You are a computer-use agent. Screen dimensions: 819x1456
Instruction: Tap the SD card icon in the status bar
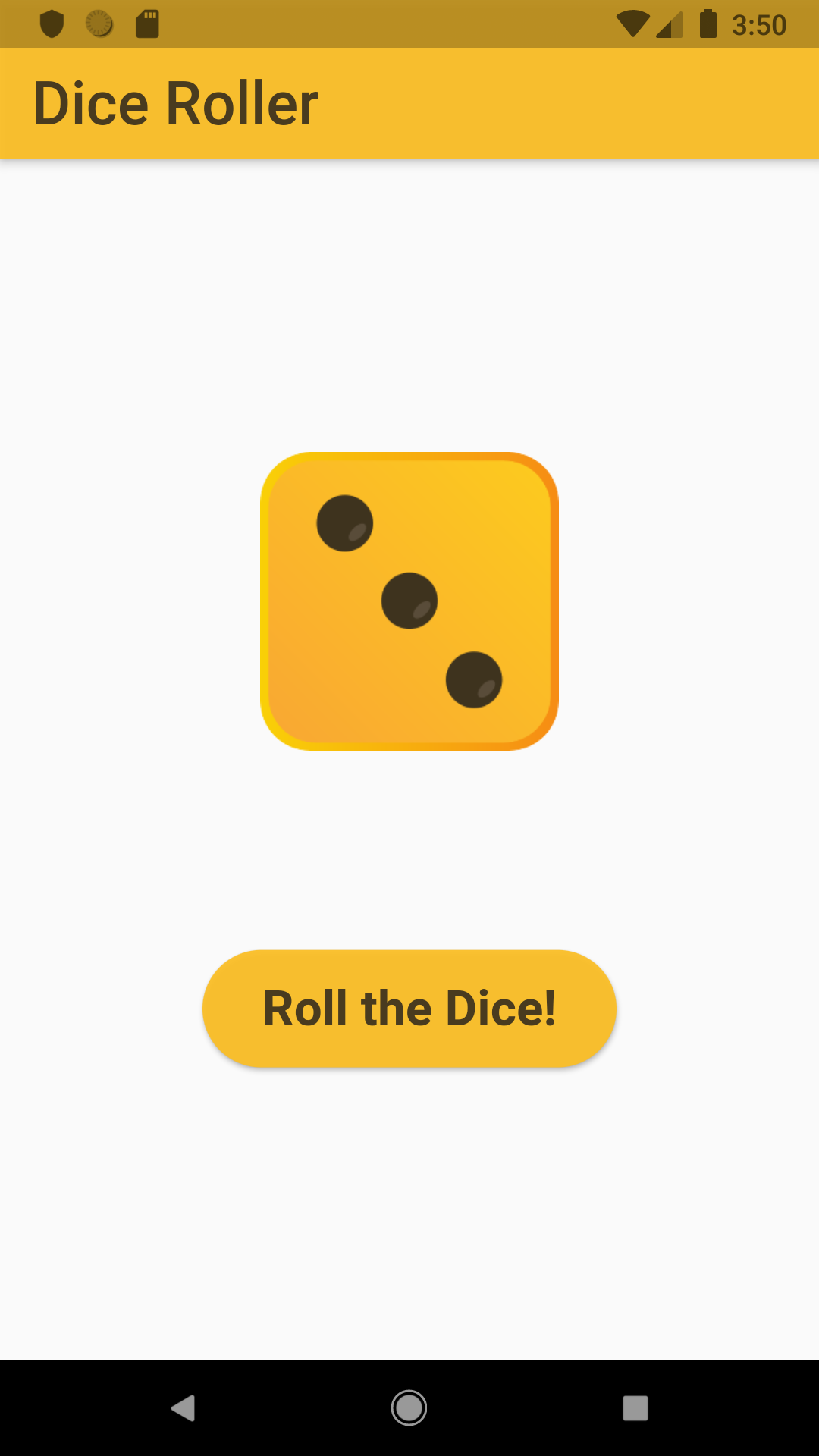pyautogui.click(x=146, y=24)
